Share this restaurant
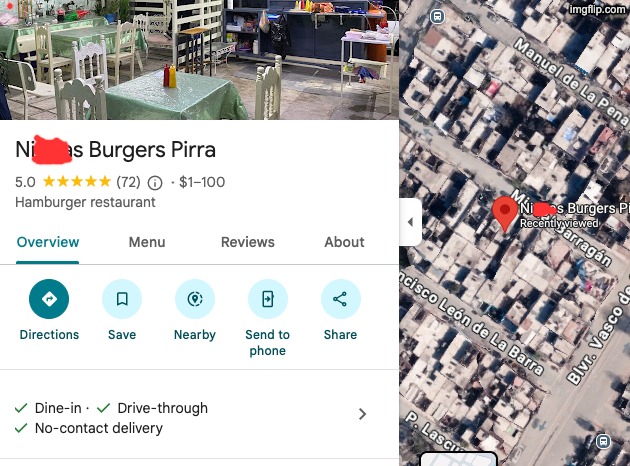This screenshot has width=630, height=466. coord(340,299)
